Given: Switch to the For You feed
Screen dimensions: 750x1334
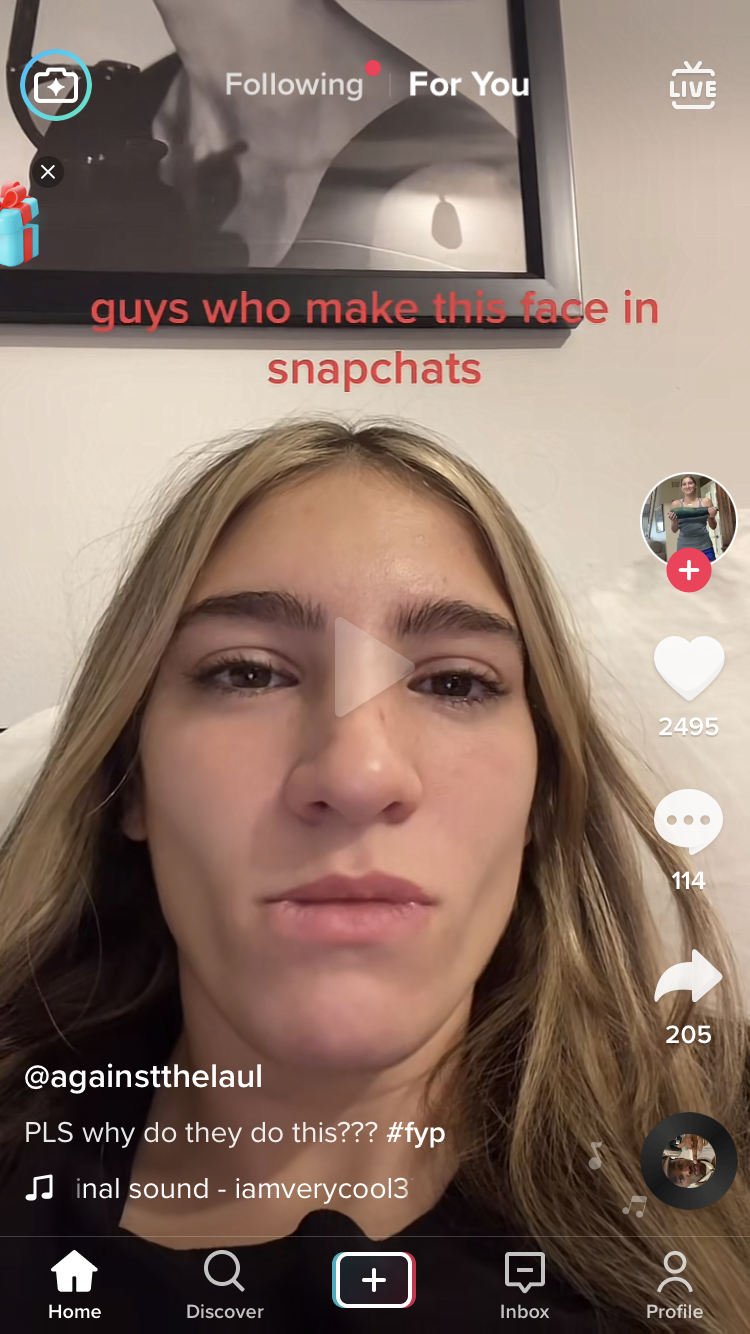Looking at the screenshot, I should pos(469,84).
